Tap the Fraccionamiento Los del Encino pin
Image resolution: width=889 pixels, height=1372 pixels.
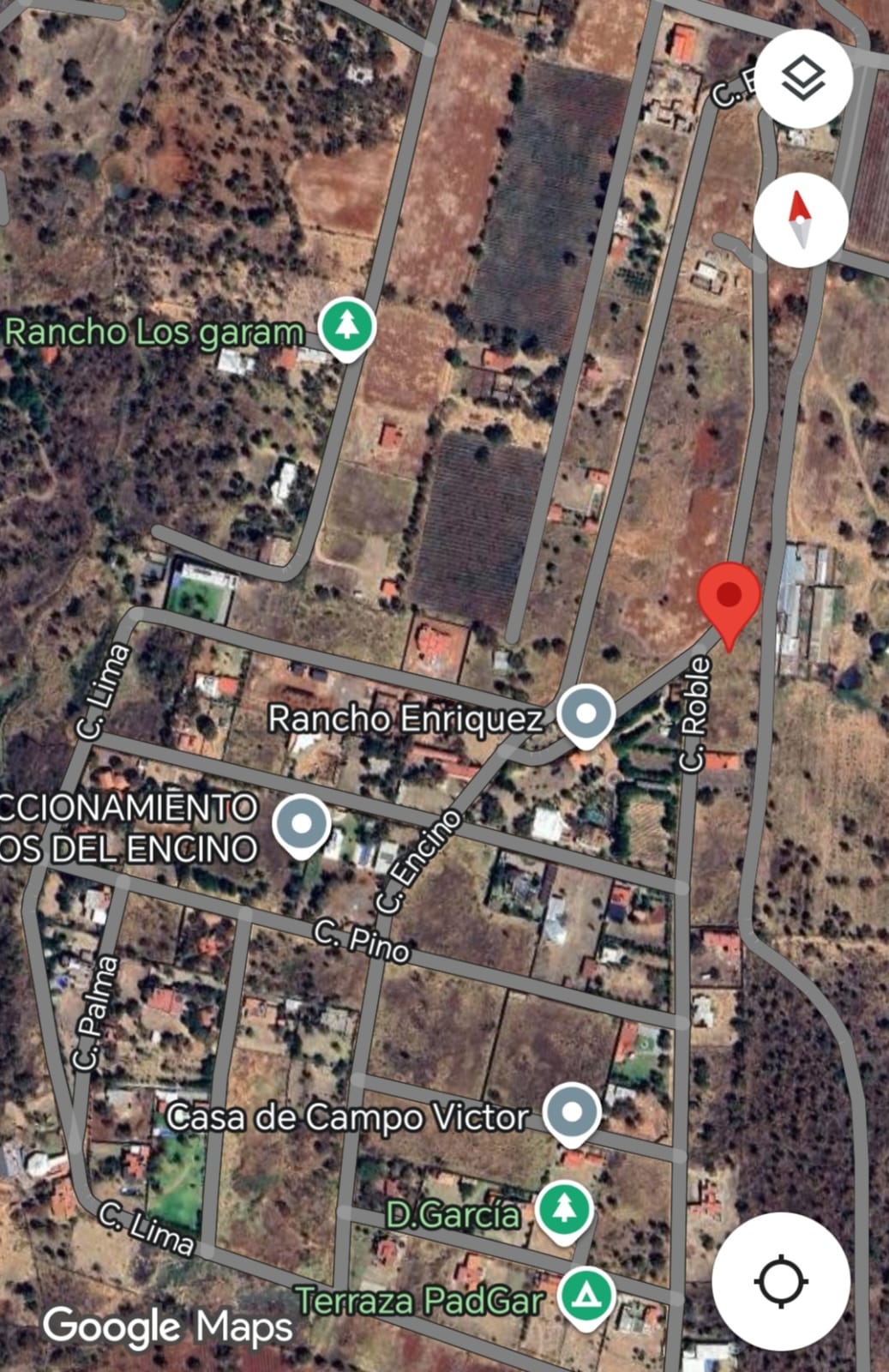point(301,824)
